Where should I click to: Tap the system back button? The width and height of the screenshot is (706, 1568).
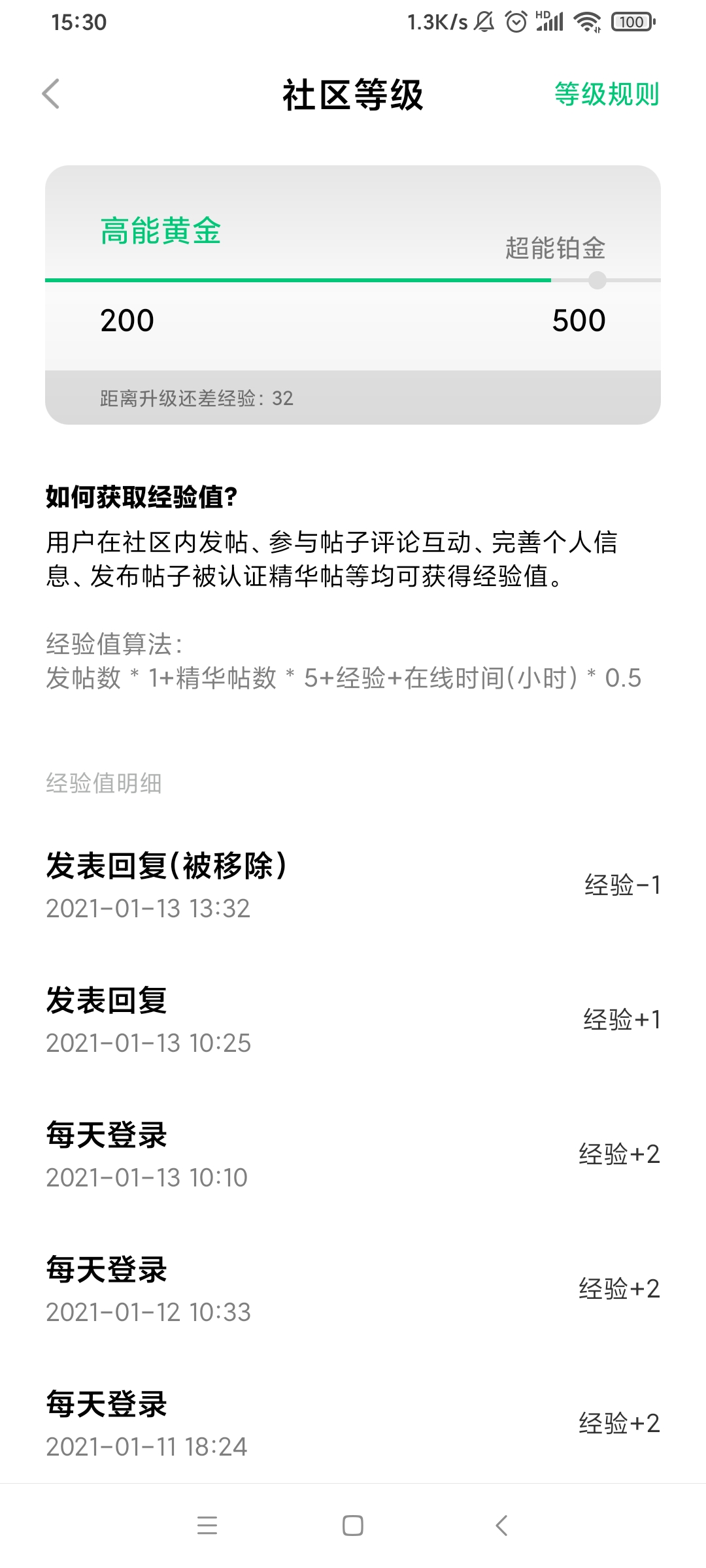click(501, 1526)
